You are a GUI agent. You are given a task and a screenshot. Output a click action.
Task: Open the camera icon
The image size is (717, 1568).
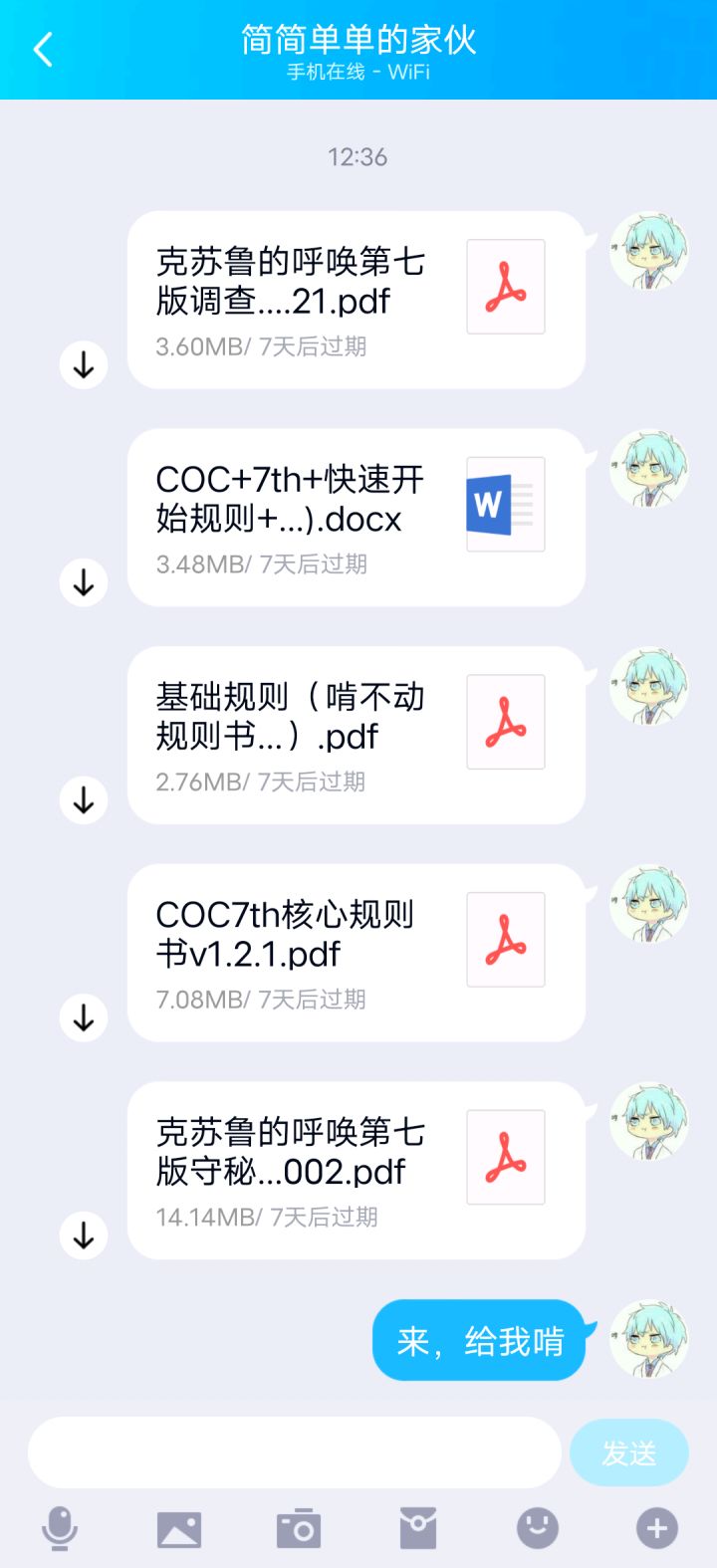tap(299, 1526)
